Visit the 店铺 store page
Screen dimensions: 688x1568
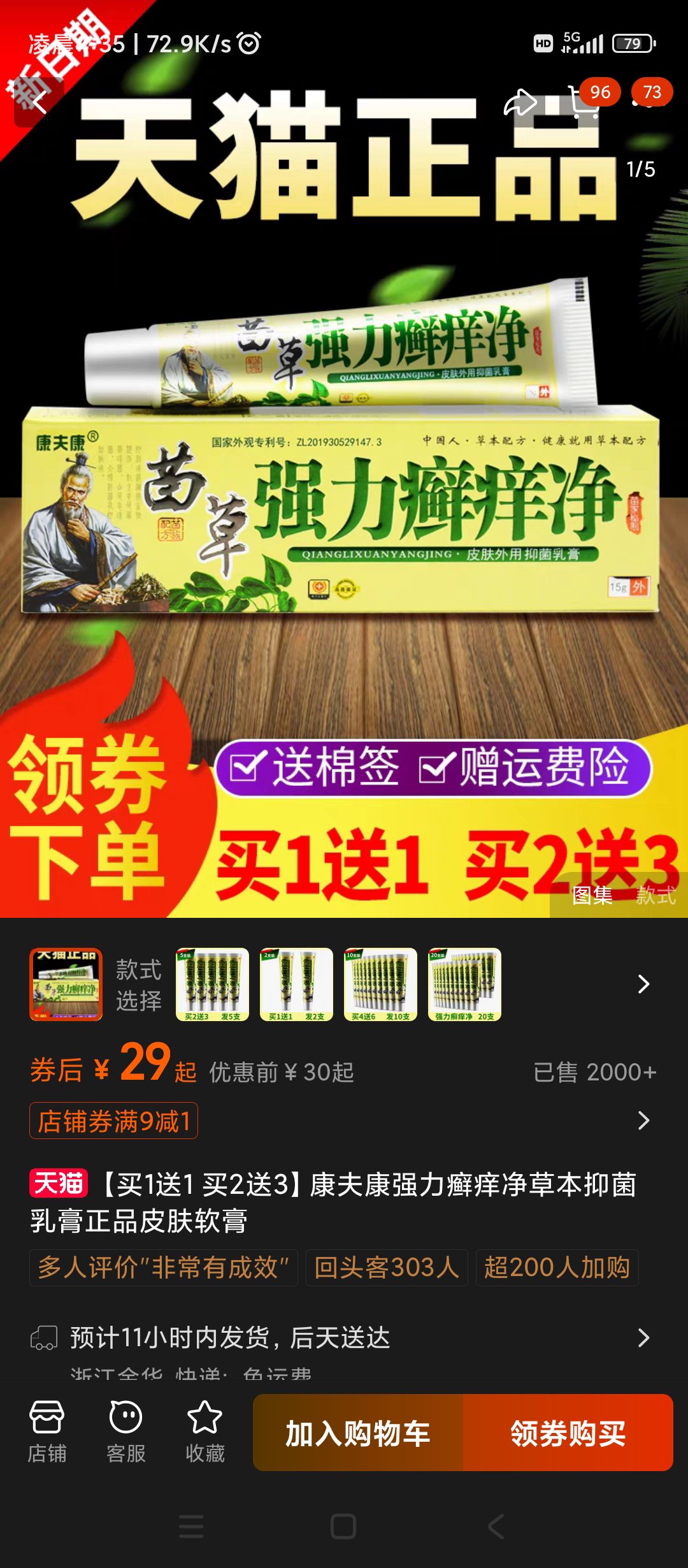[47, 1432]
